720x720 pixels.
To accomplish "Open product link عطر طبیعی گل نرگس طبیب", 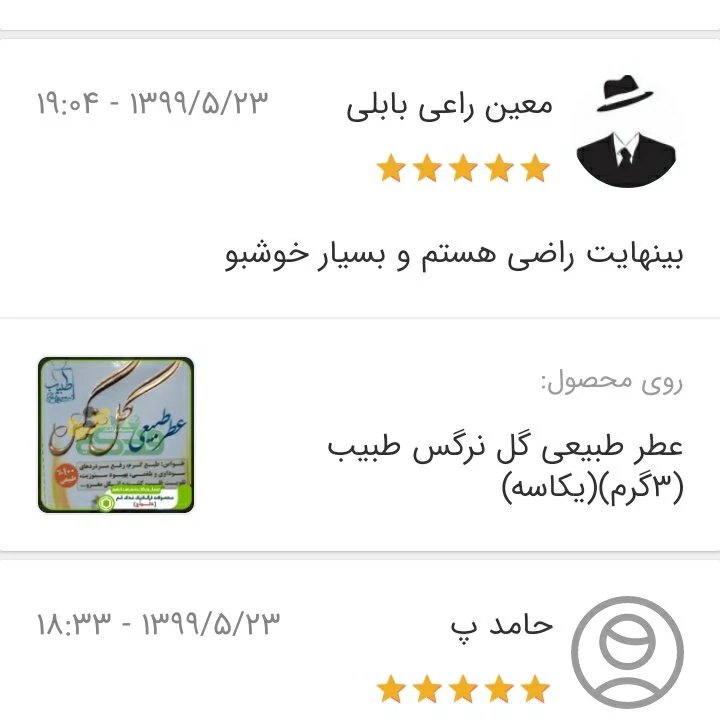I will [505, 466].
